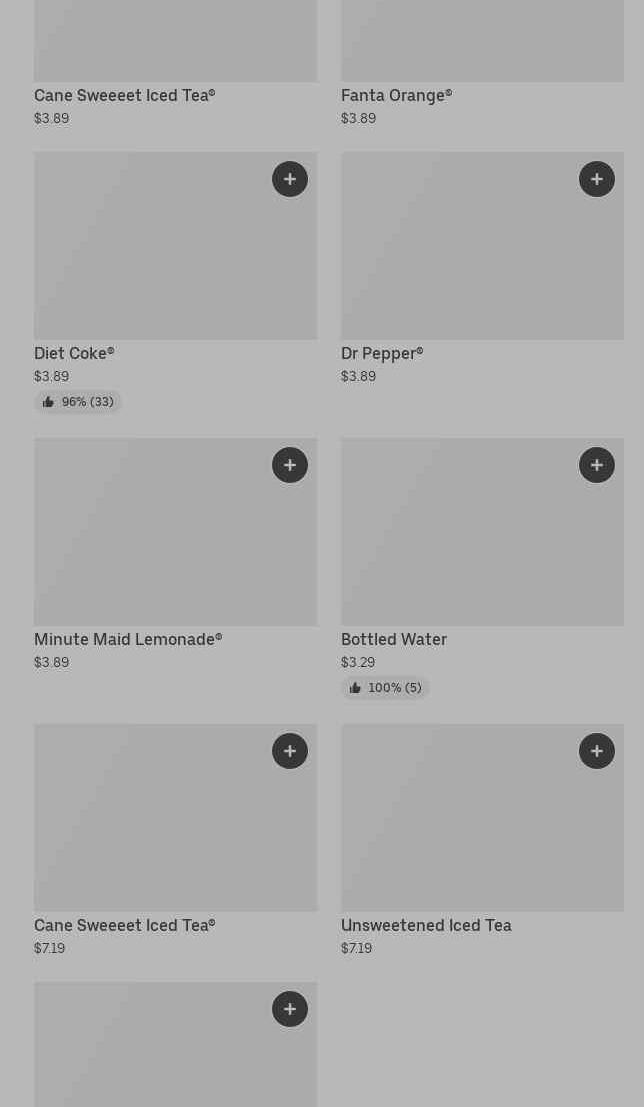Open Unsweetened Iced Tea item card
Screen dimensions: 644x1107
click(x=460, y=830)
